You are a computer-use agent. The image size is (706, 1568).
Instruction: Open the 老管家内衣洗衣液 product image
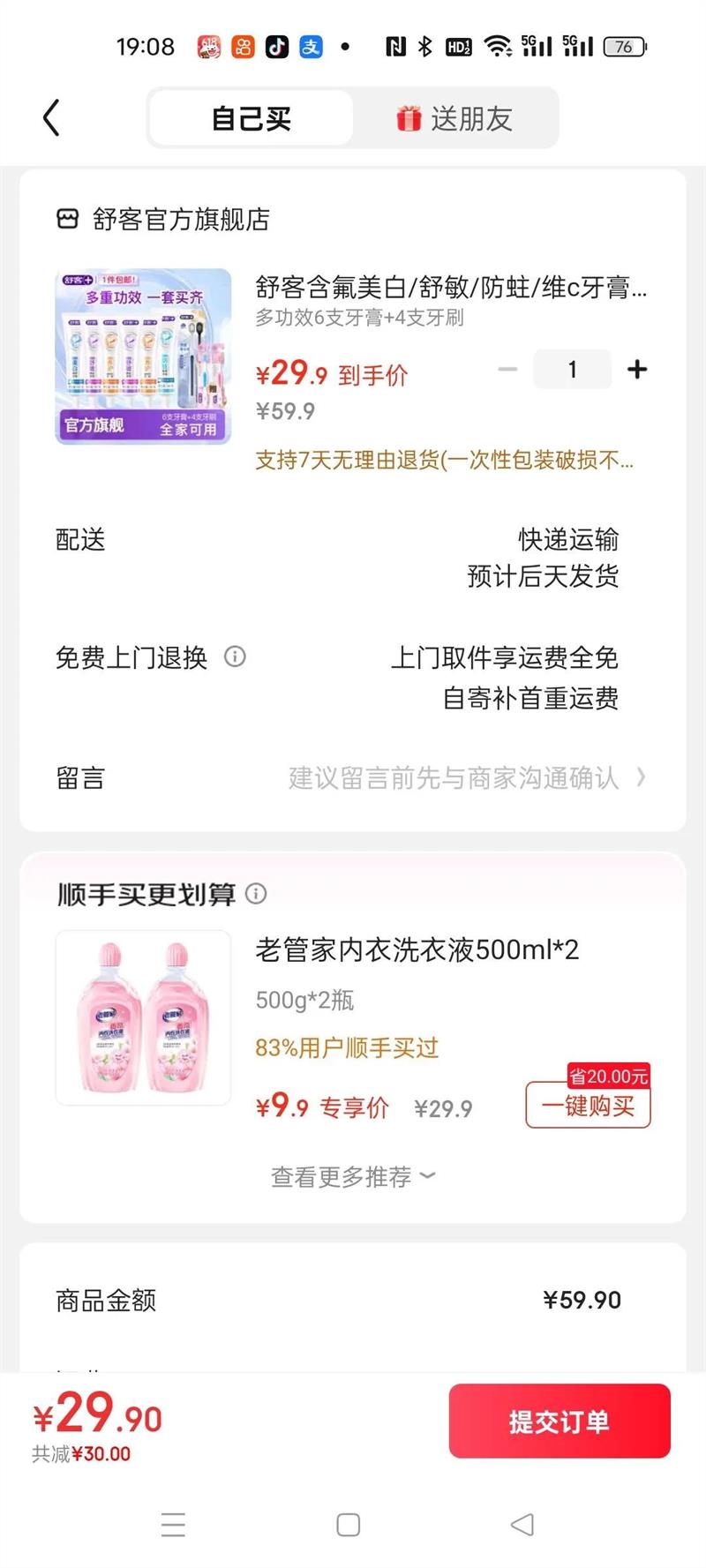click(x=143, y=1017)
